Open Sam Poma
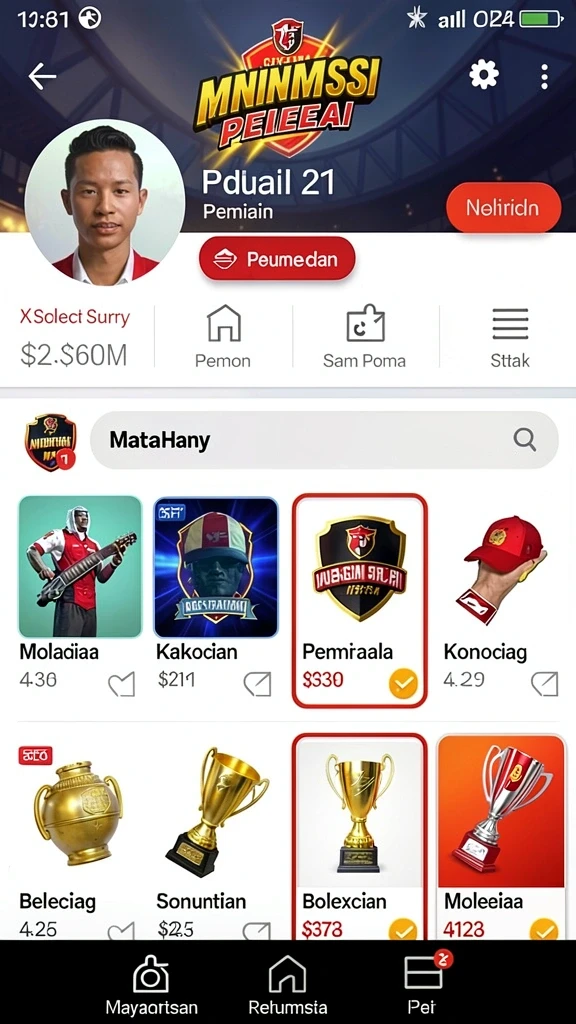 click(x=364, y=337)
